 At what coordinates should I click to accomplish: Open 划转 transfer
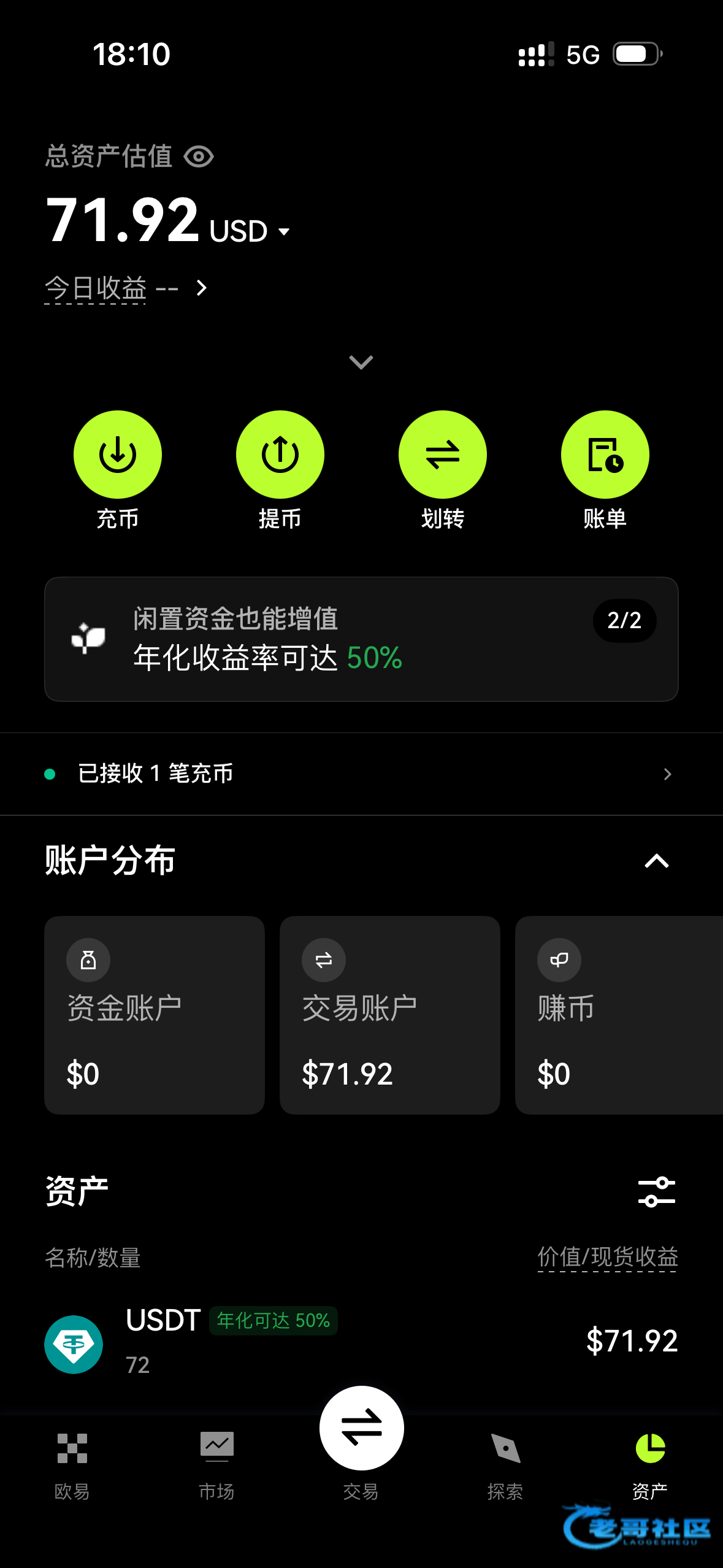[443, 455]
